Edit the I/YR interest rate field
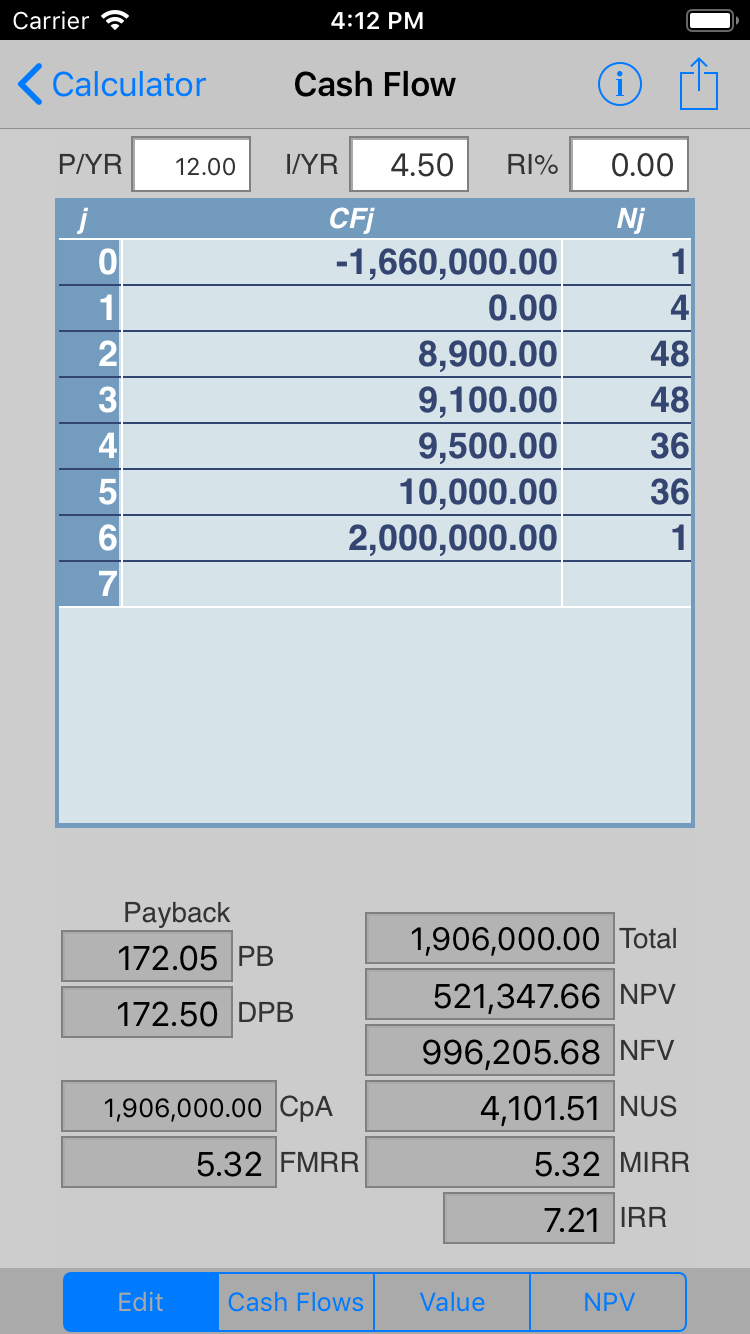Screen dimensions: 750x1334 tap(409, 165)
